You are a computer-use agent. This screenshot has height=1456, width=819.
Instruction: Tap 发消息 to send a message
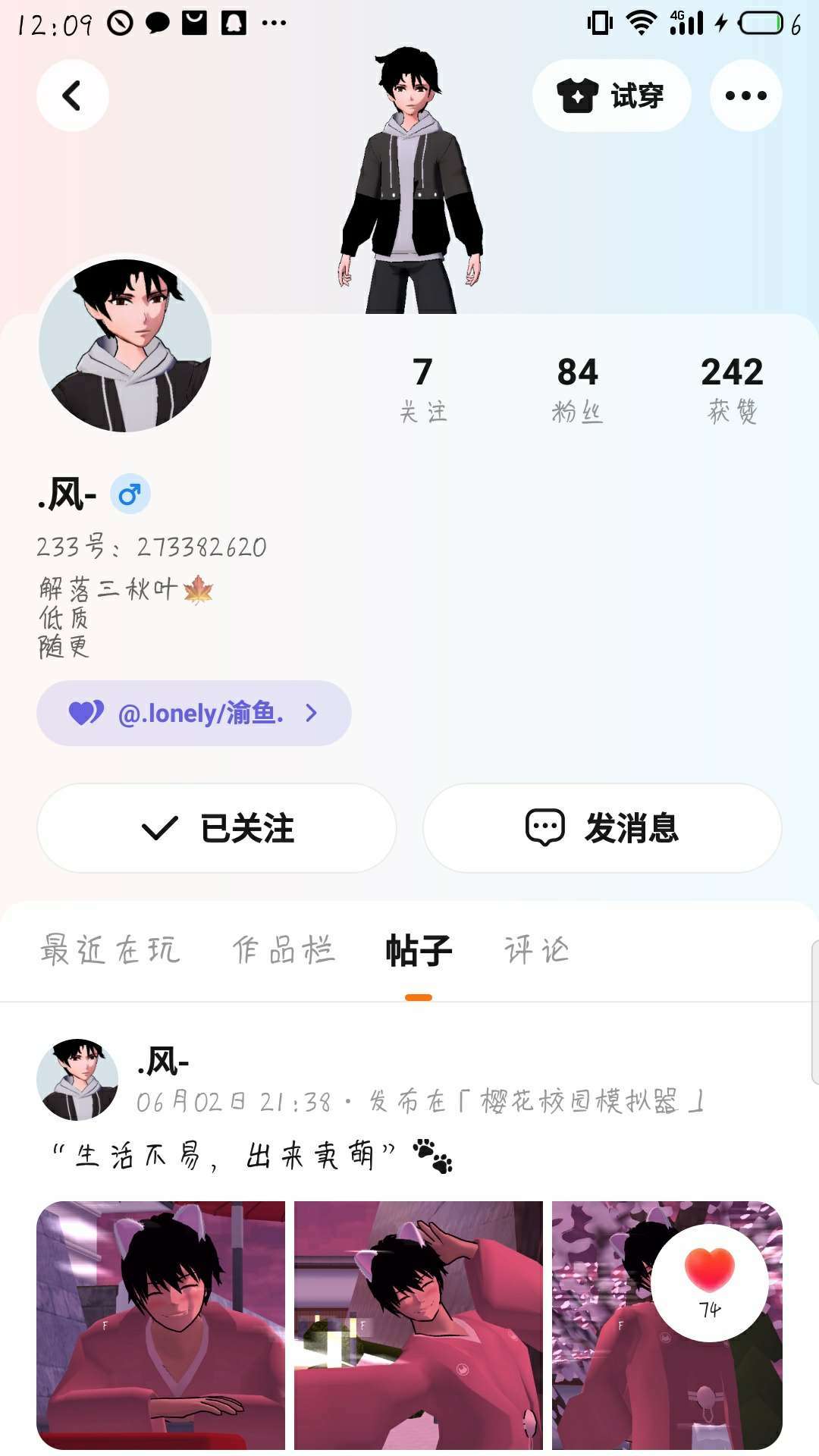[x=602, y=828]
